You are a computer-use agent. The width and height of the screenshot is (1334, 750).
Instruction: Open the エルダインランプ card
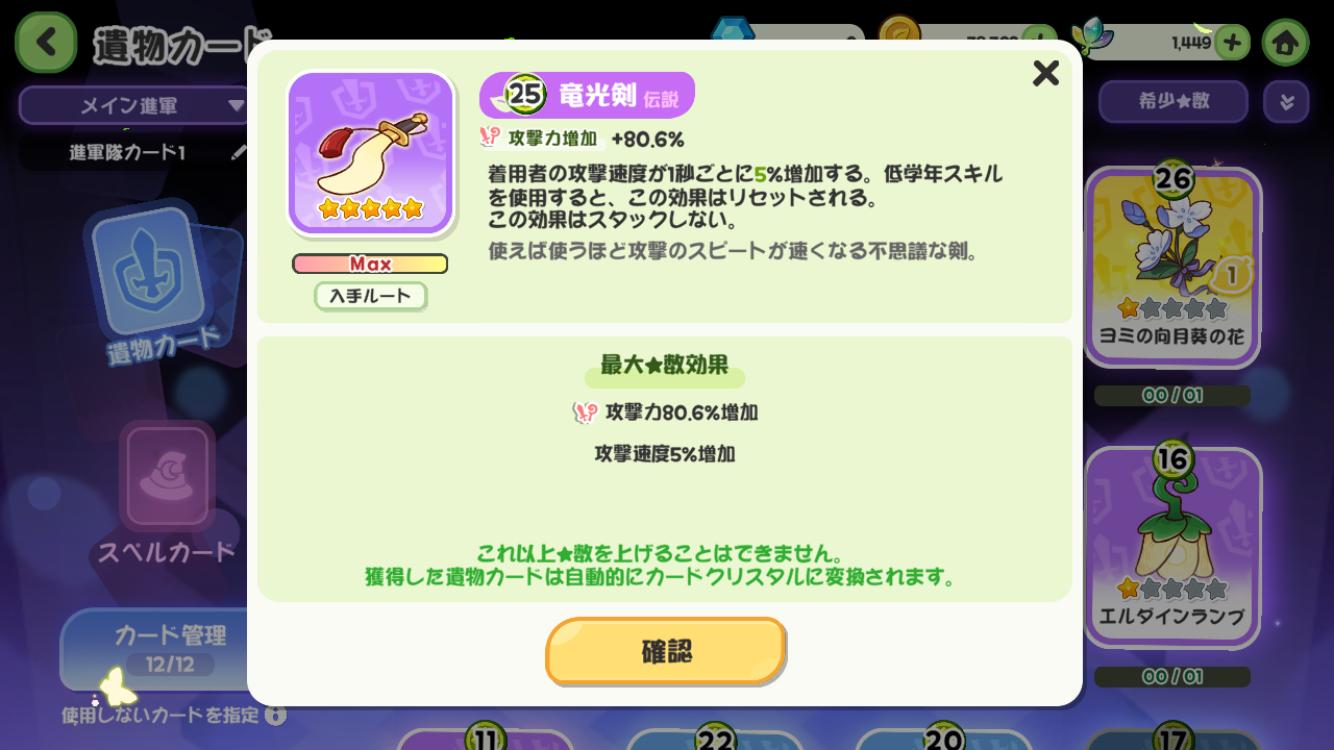(x=1172, y=545)
